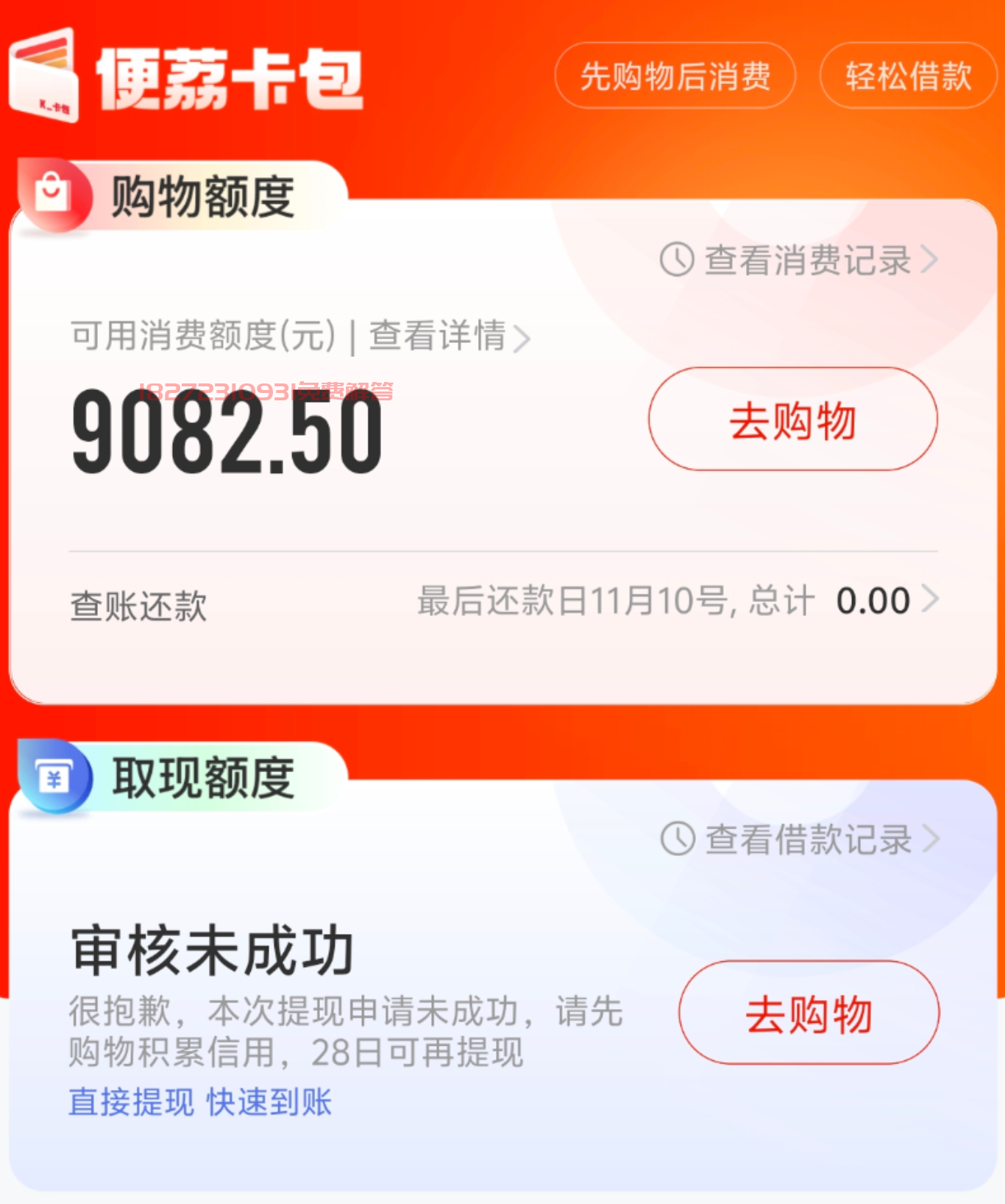Open 查看借款记录
Viewport: 1005px width, 1204px height.
pyautogui.click(x=800, y=839)
